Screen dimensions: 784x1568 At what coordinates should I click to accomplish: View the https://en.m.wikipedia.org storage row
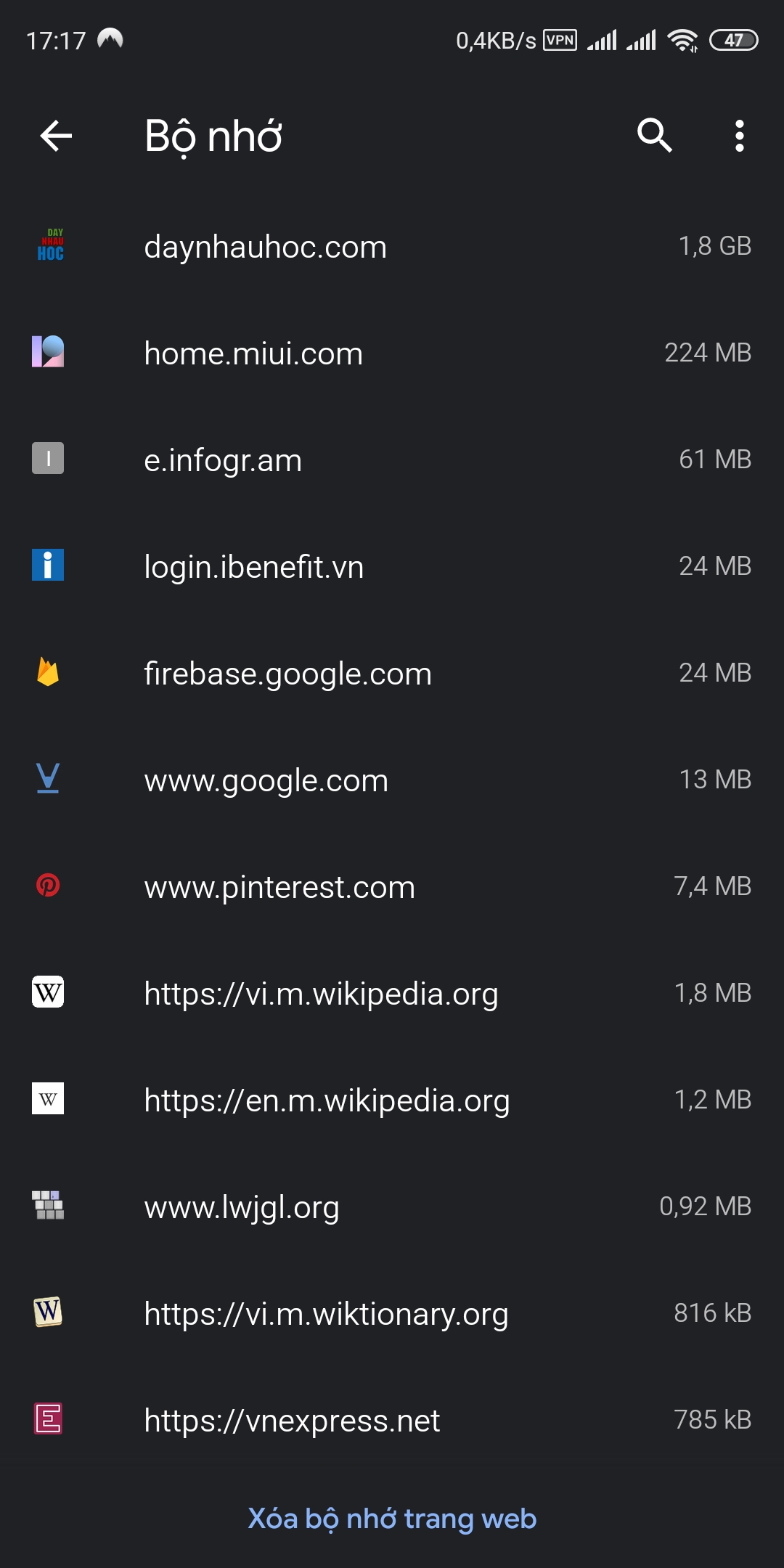pos(392,1100)
